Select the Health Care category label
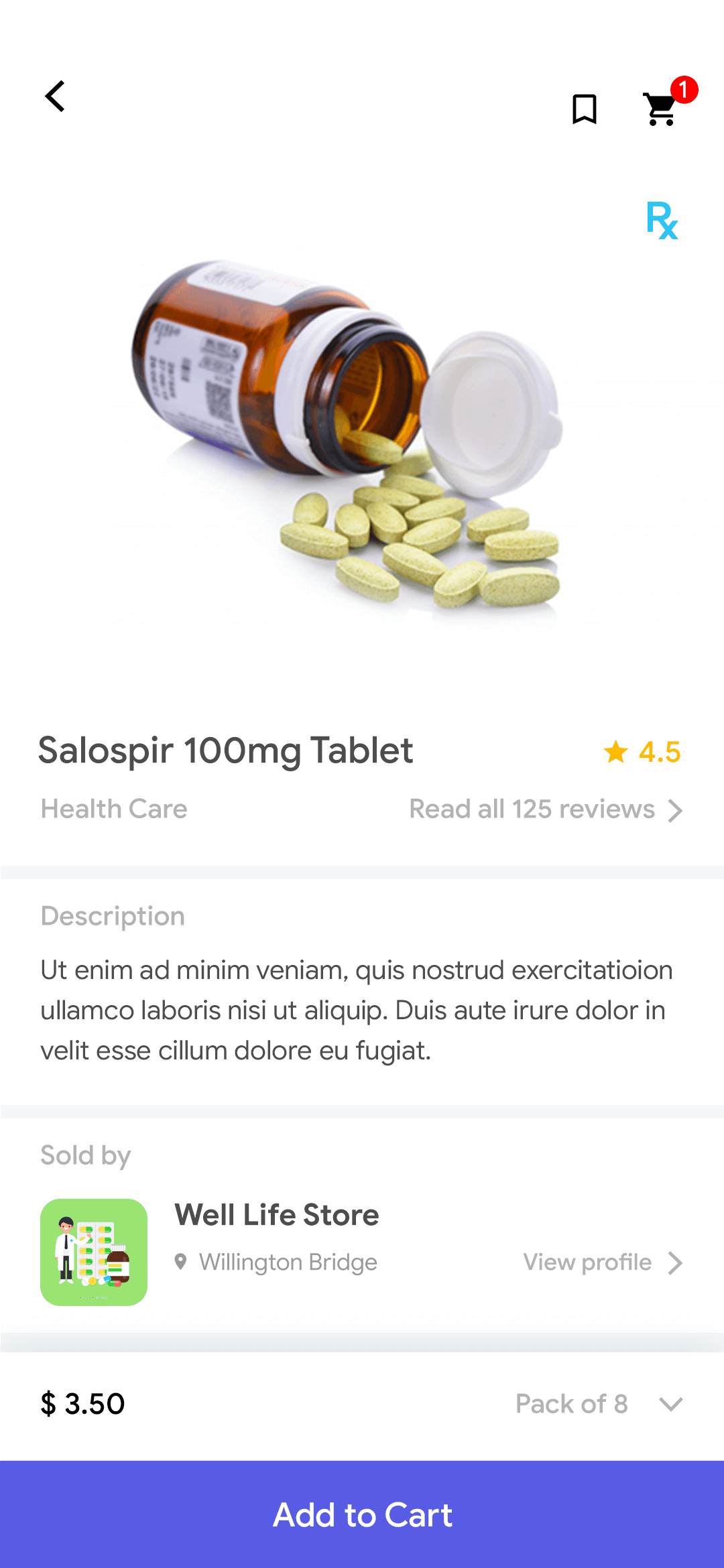The width and height of the screenshot is (724, 1568). point(113,809)
